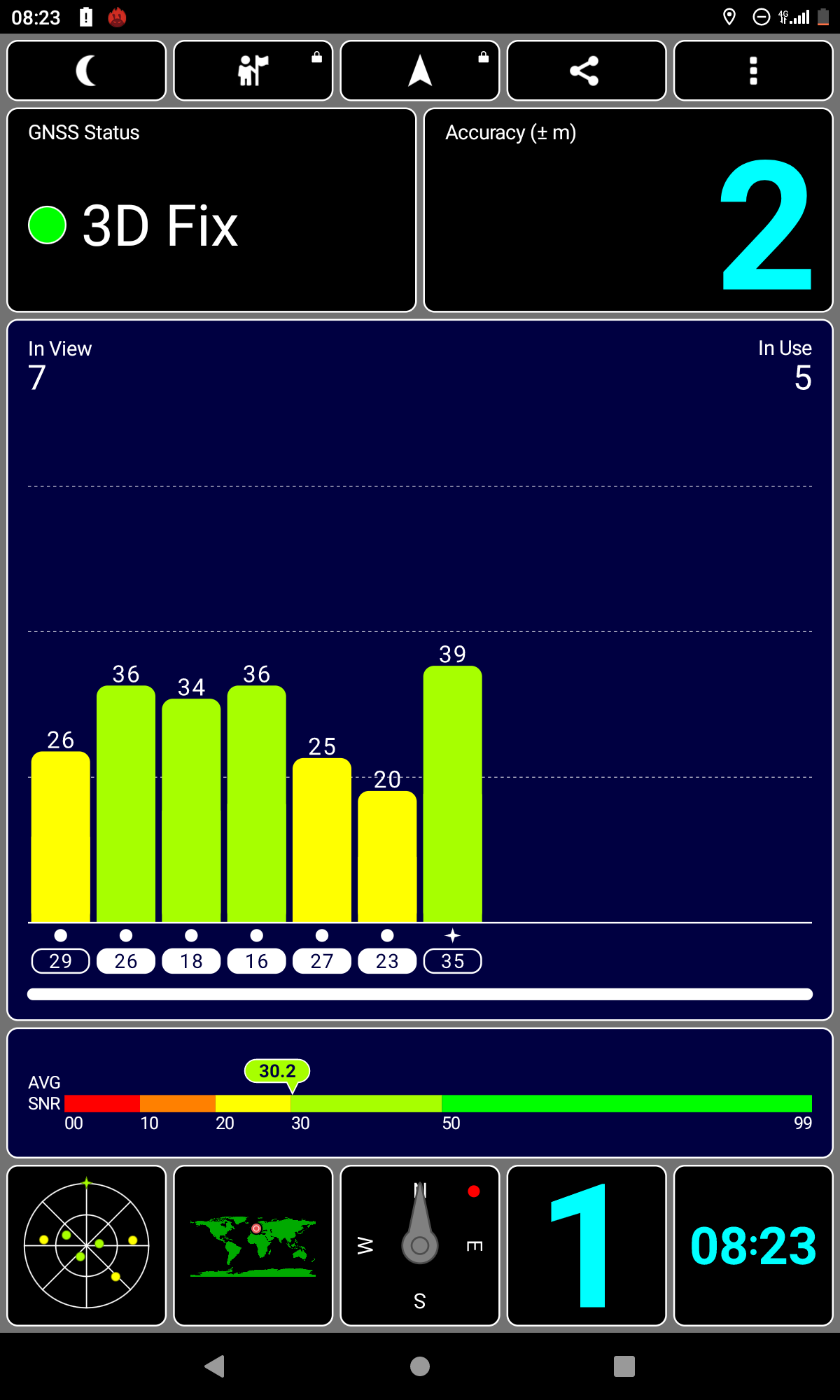Go back using the system back button
This screenshot has width=840, height=1400.
[x=214, y=1366]
